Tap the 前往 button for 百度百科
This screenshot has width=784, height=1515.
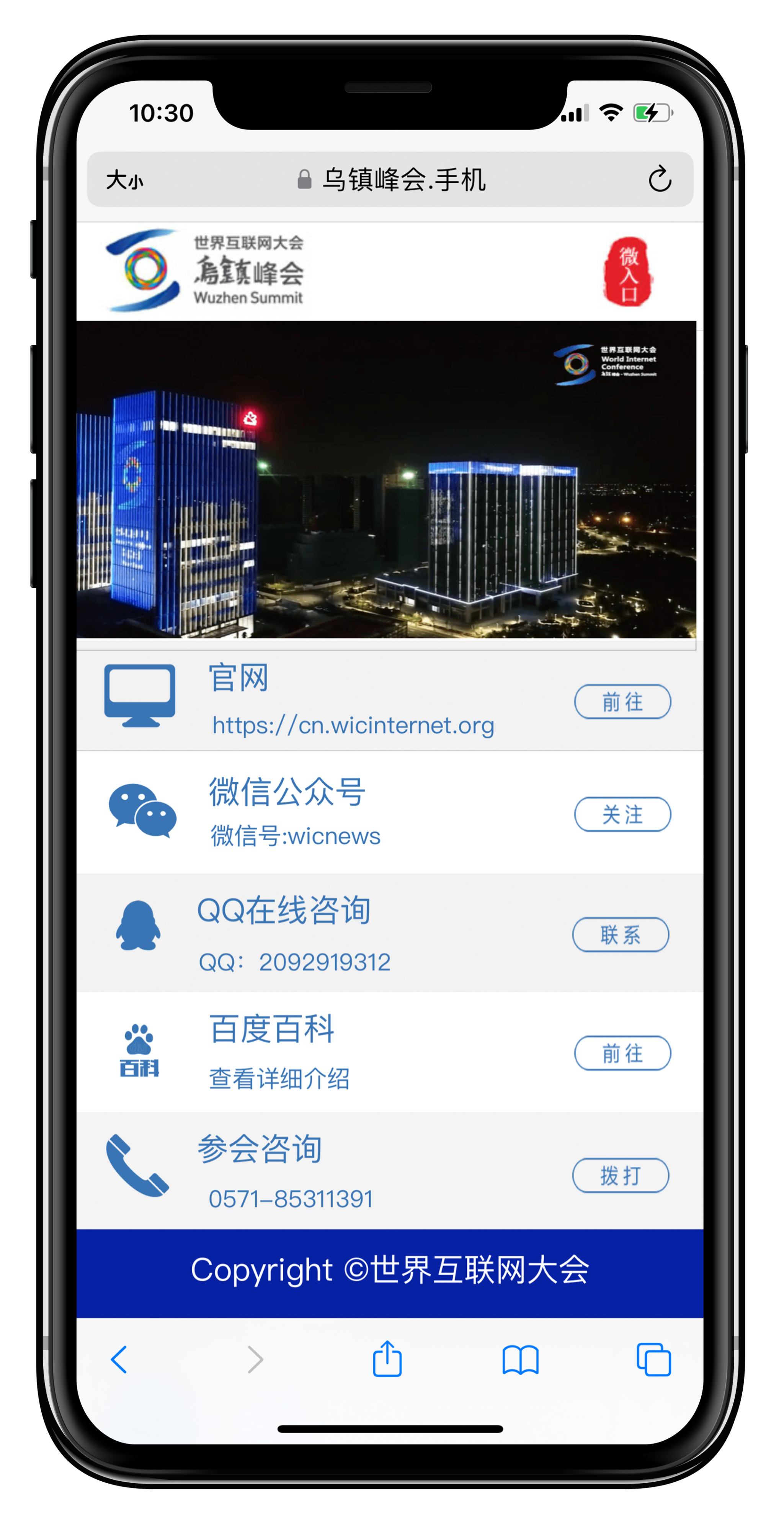622,1053
